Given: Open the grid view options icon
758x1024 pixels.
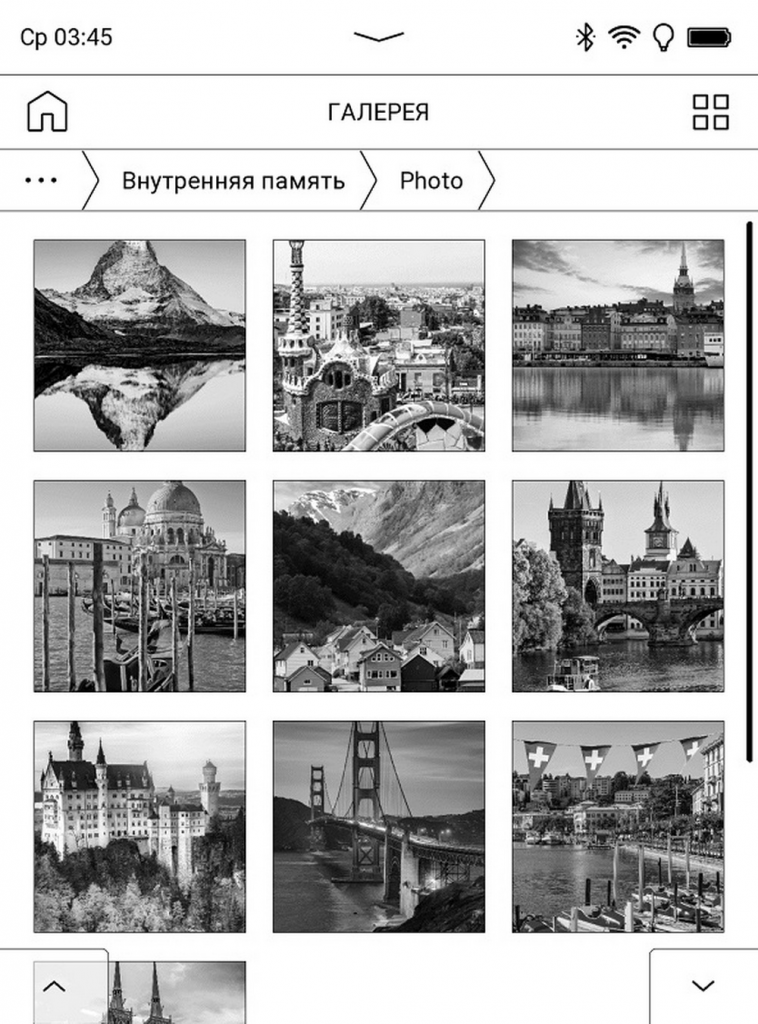Looking at the screenshot, I should (x=710, y=112).
